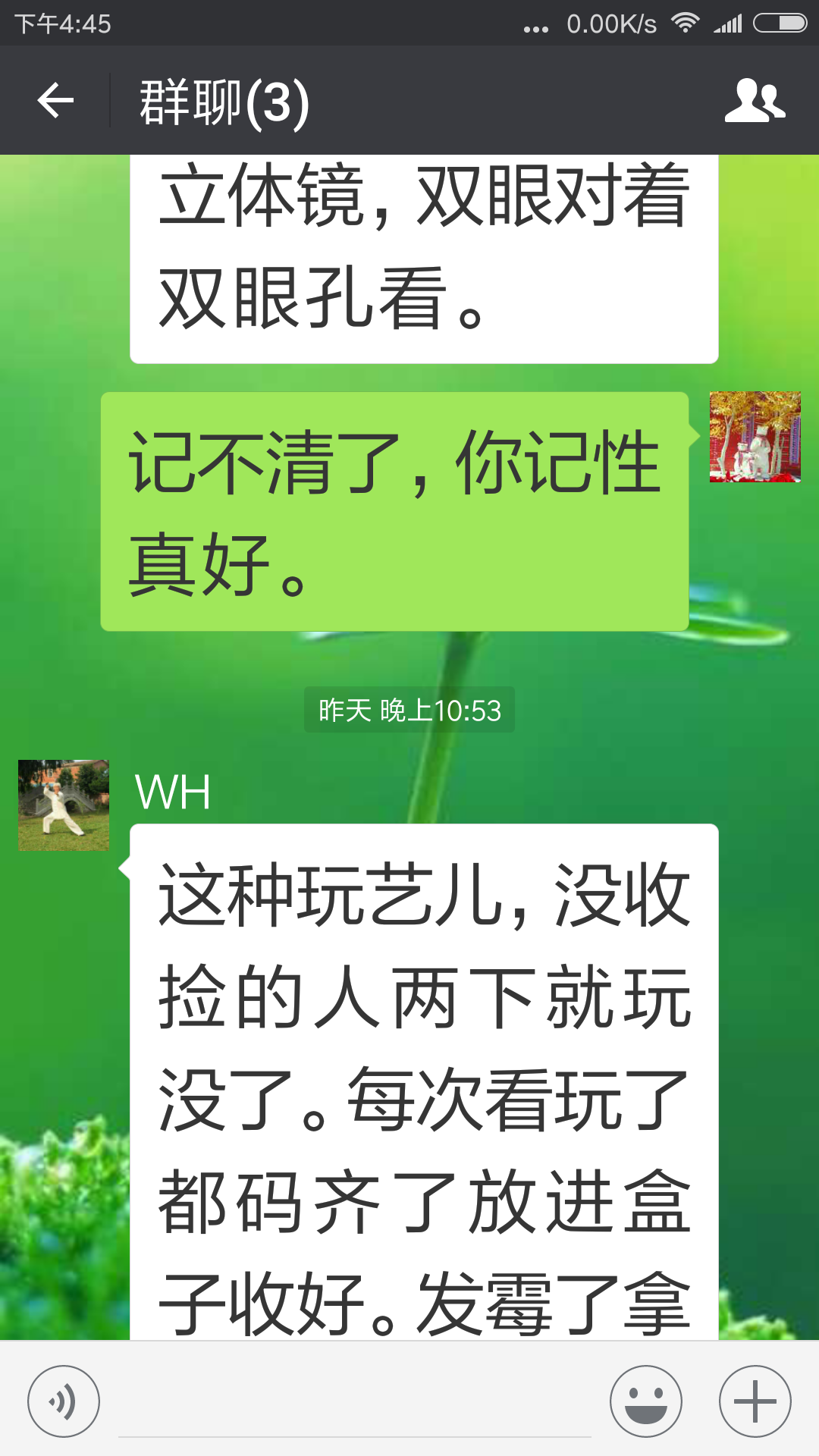Image resolution: width=819 pixels, height=1456 pixels.
Task: Switch to voice message input
Action: (64, 1401)
